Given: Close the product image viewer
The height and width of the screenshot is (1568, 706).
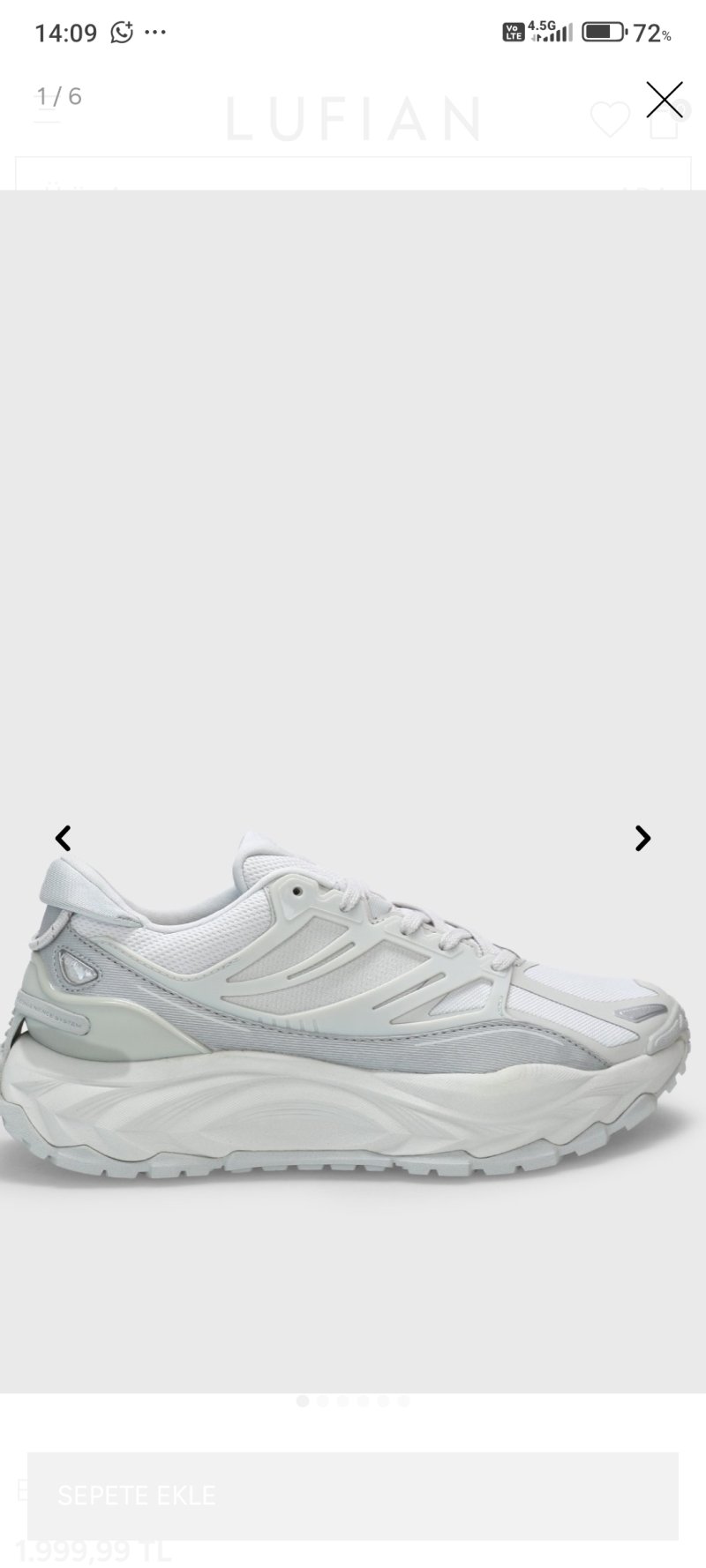Looking at the screenshot, I should click(664, 100).
